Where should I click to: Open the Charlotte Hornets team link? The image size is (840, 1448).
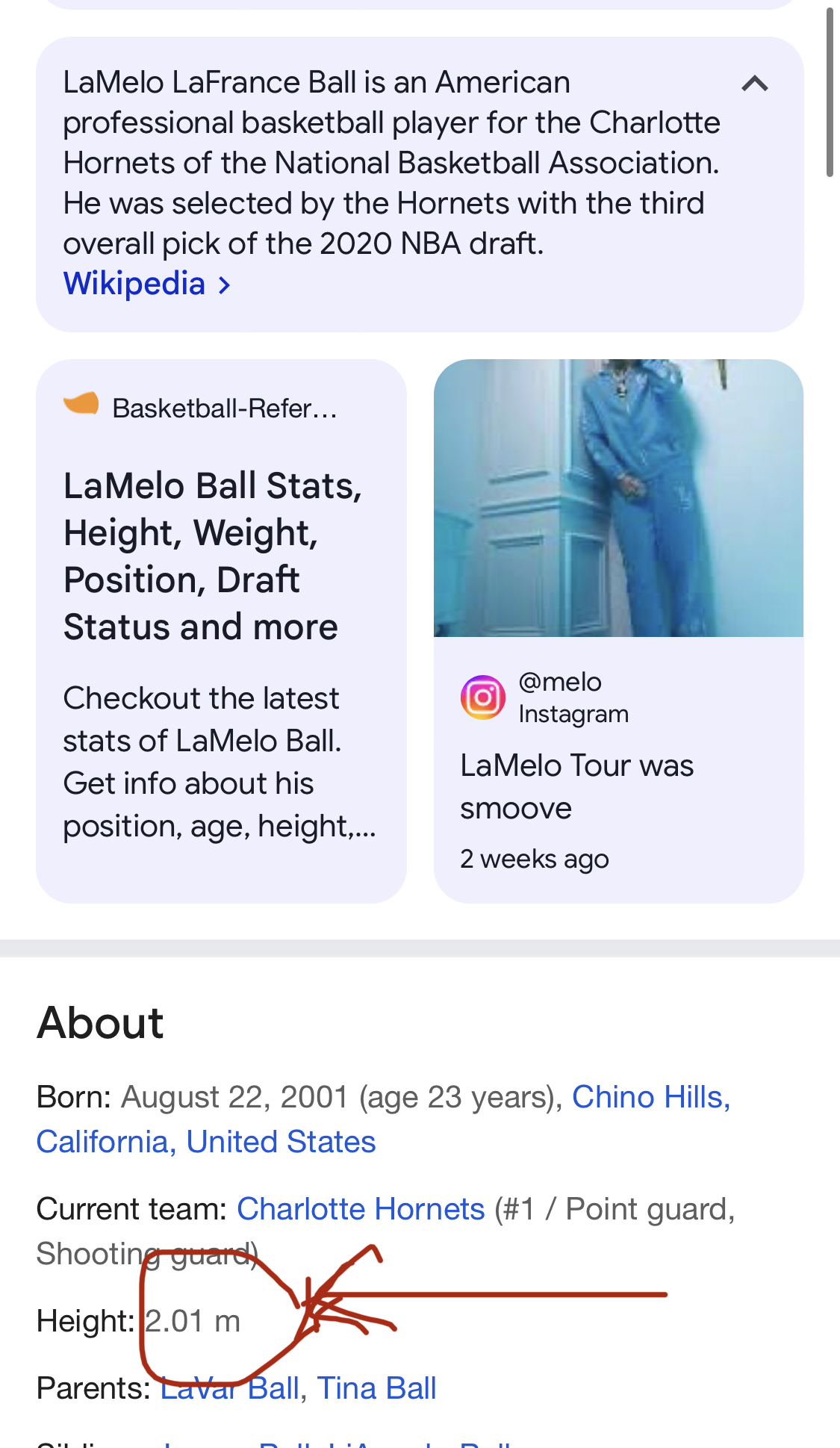361,1209
